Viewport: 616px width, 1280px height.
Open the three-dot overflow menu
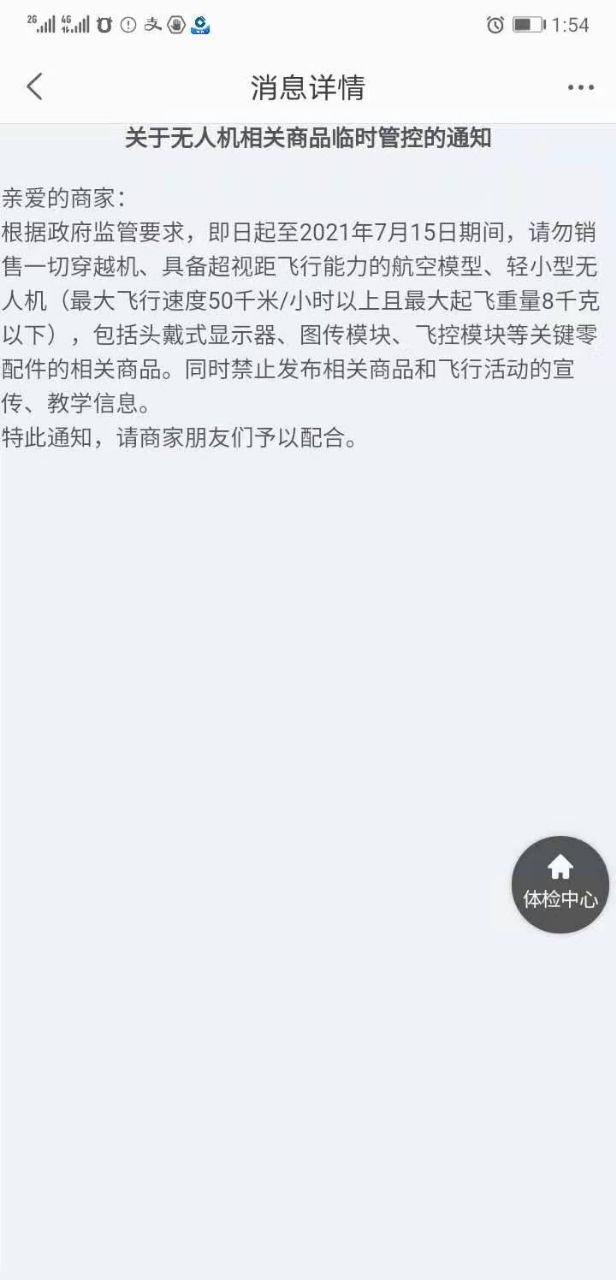click(x=580, y=88)
